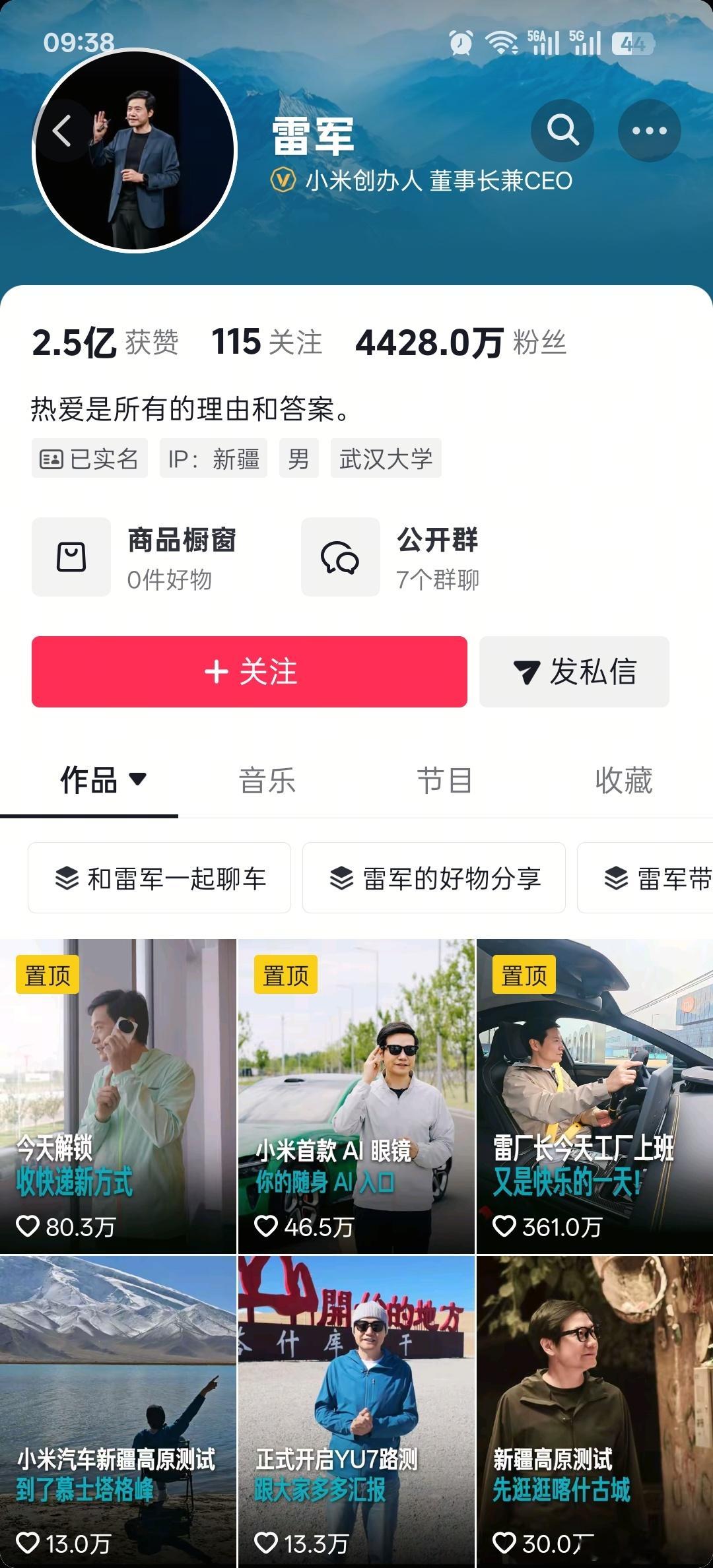Tap the 武汉大学 education tag
The image size is (713, 1568).
coord(385,459)
